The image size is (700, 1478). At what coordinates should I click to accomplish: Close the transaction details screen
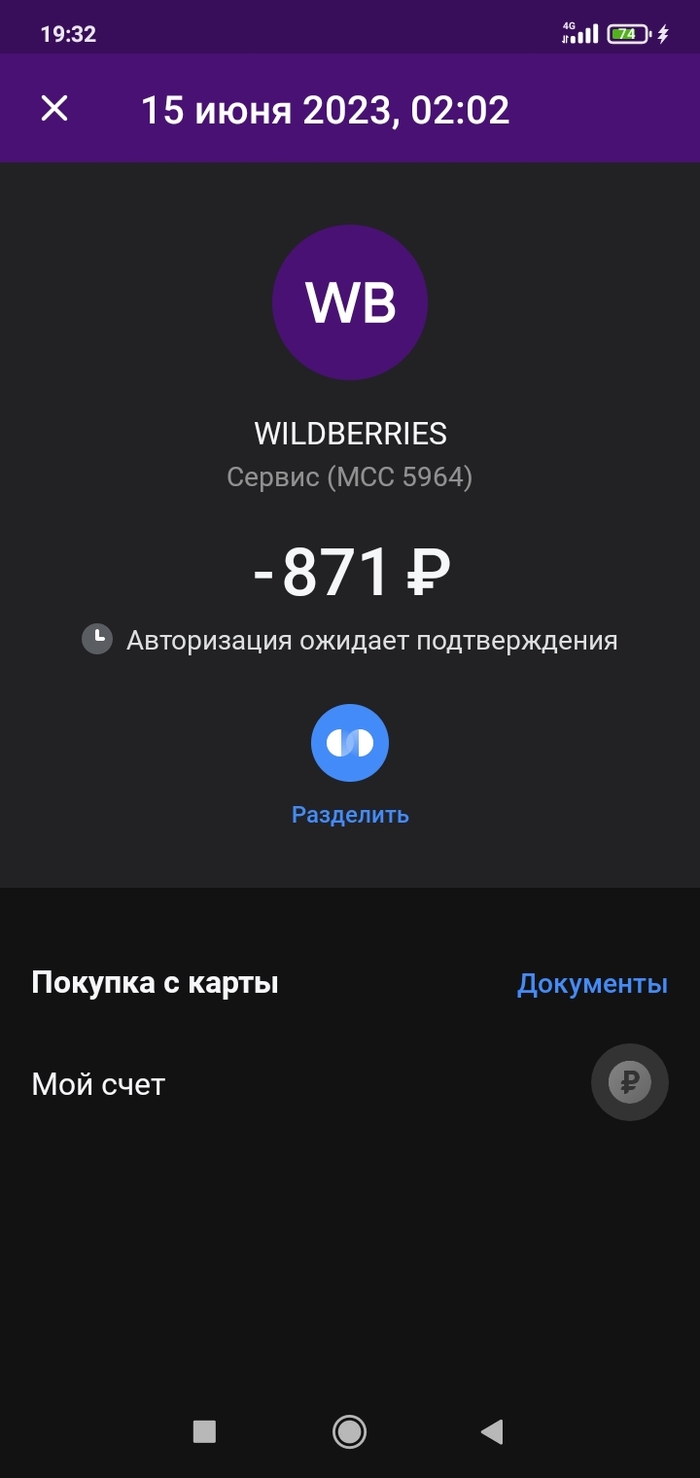pos(54,108)
